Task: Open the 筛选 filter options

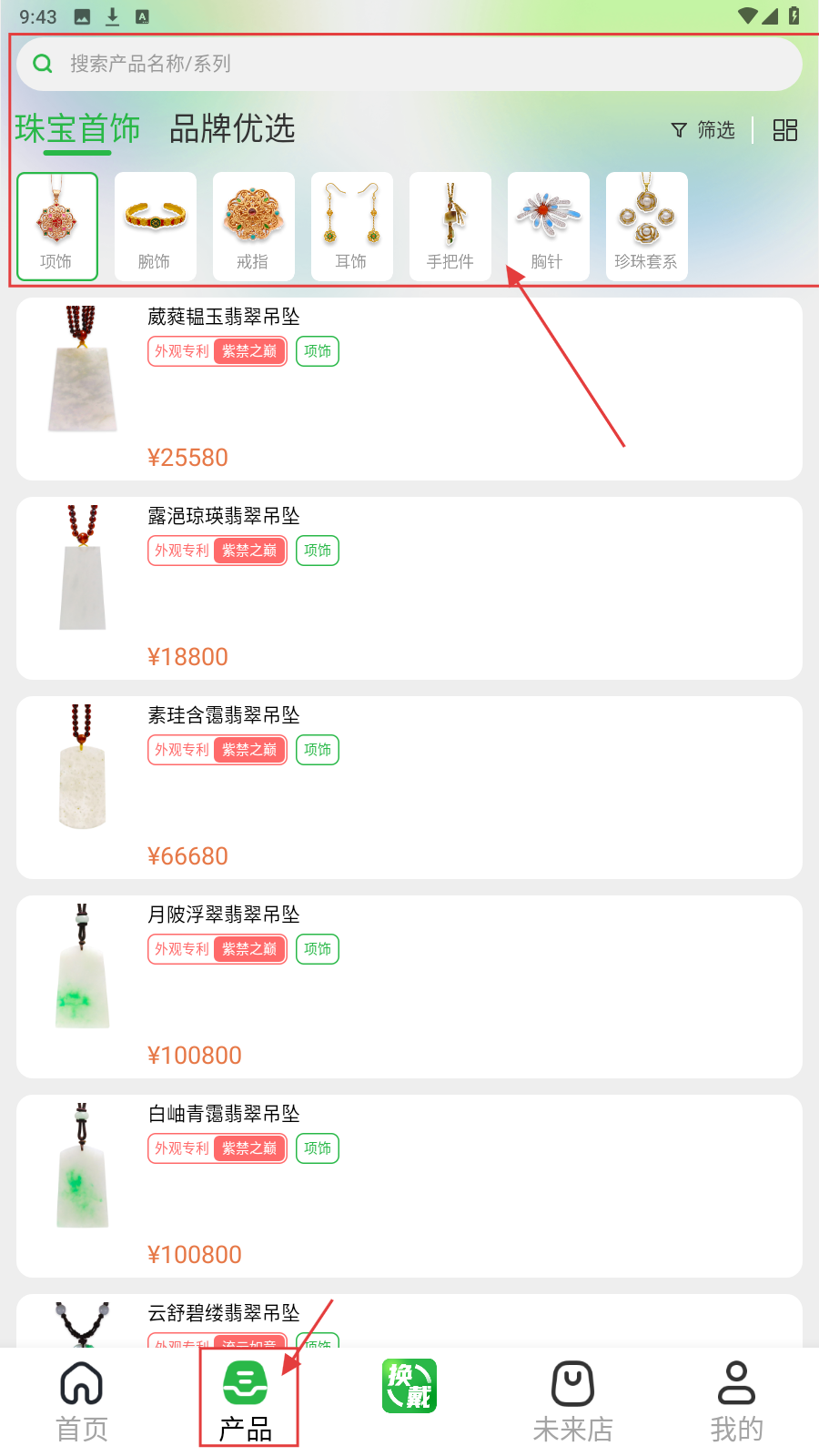Action: pos(703,130)
